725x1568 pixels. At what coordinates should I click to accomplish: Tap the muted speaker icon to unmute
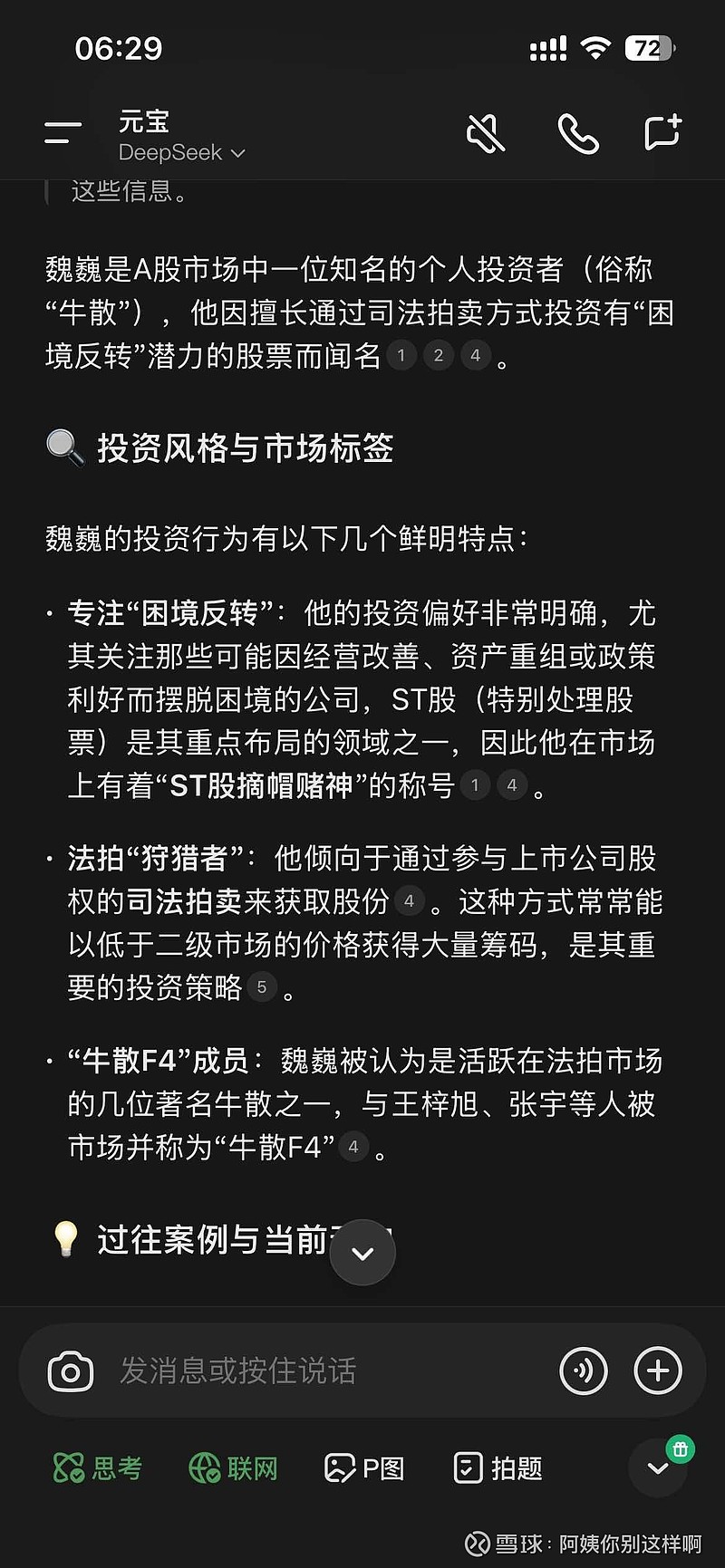[486, 132]
